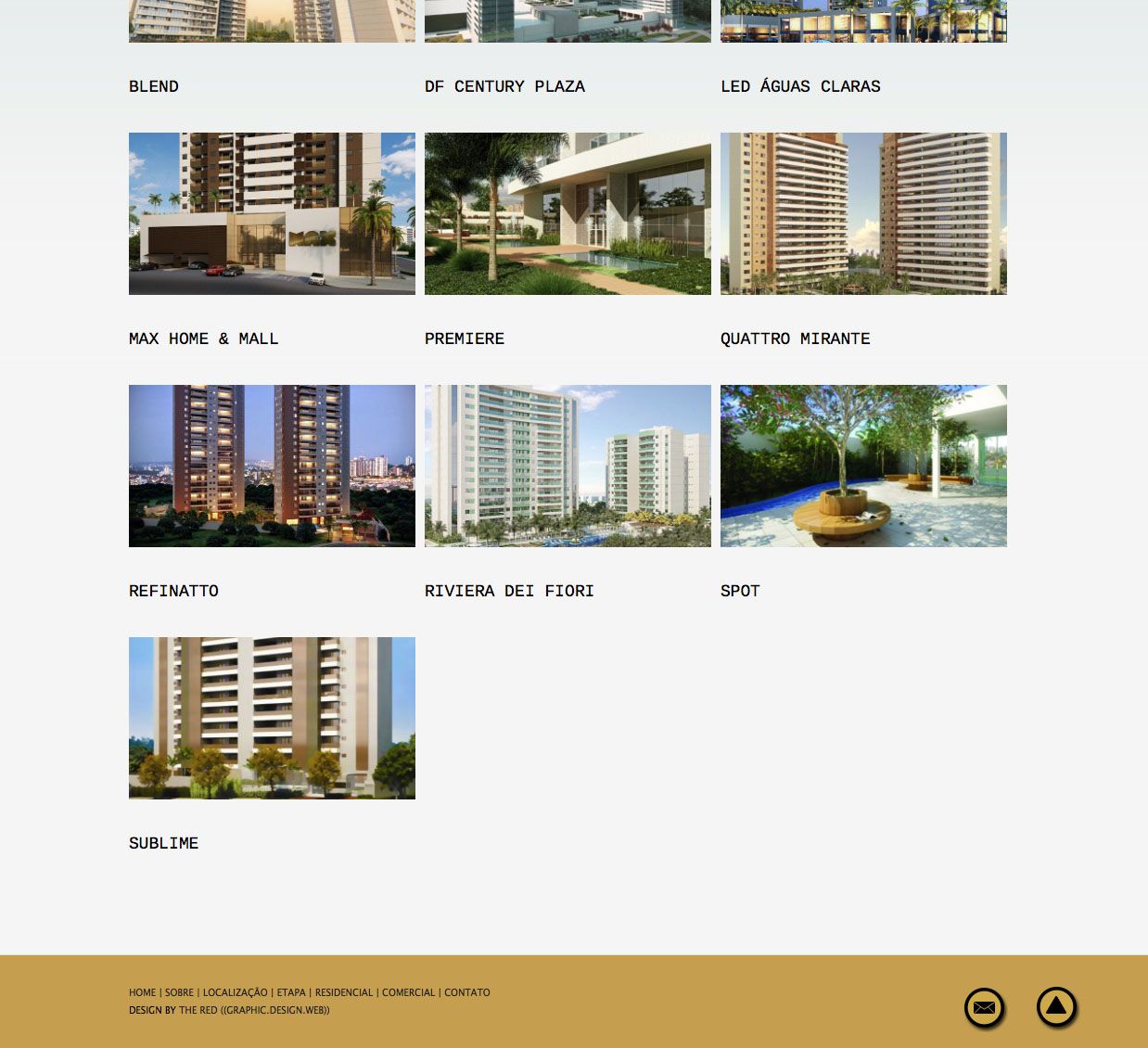Go to Comercial footer link
1148x1048 pixels.
coord(408,992)
